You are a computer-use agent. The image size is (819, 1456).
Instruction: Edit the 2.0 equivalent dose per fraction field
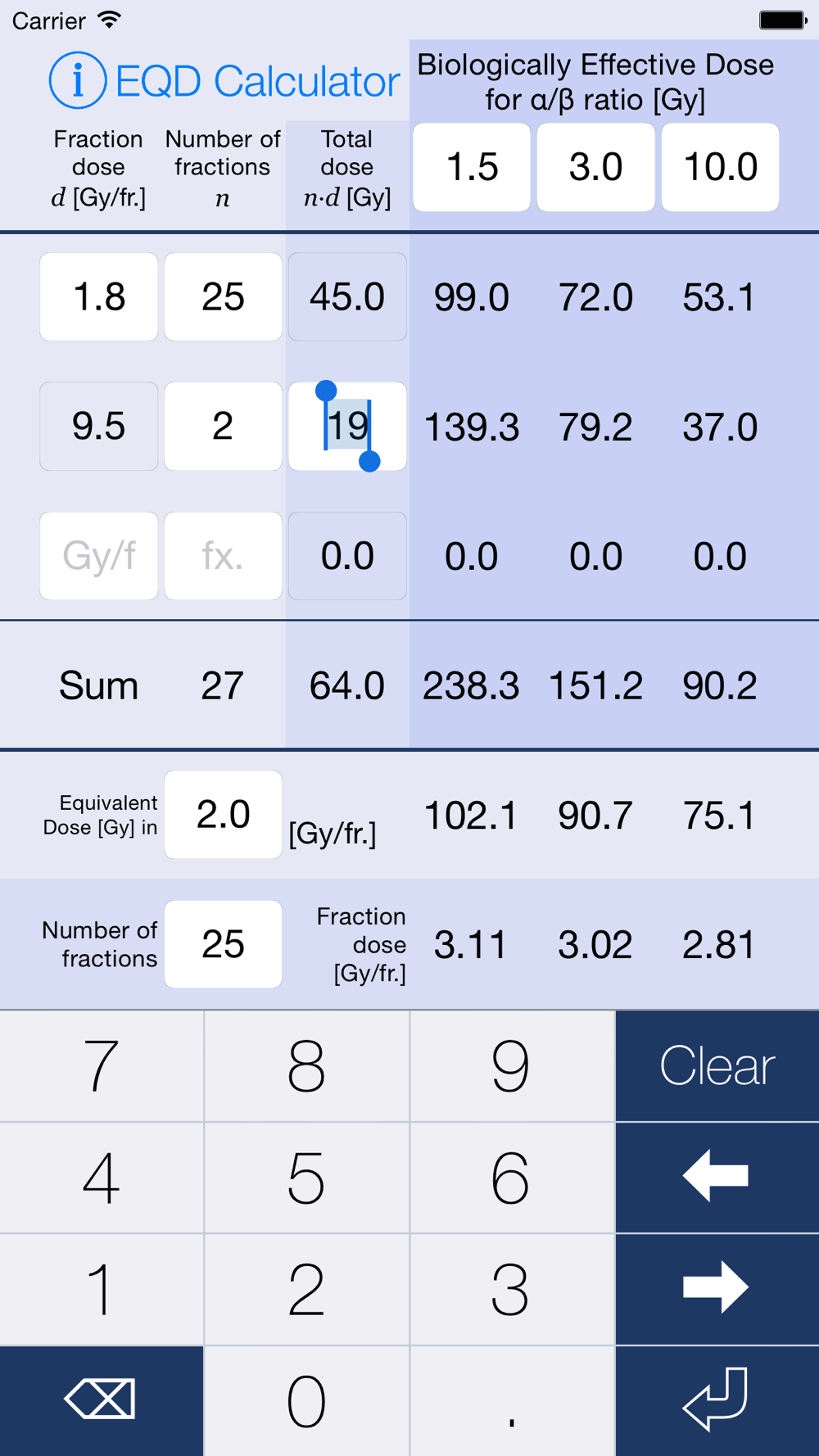coord(223,815)
